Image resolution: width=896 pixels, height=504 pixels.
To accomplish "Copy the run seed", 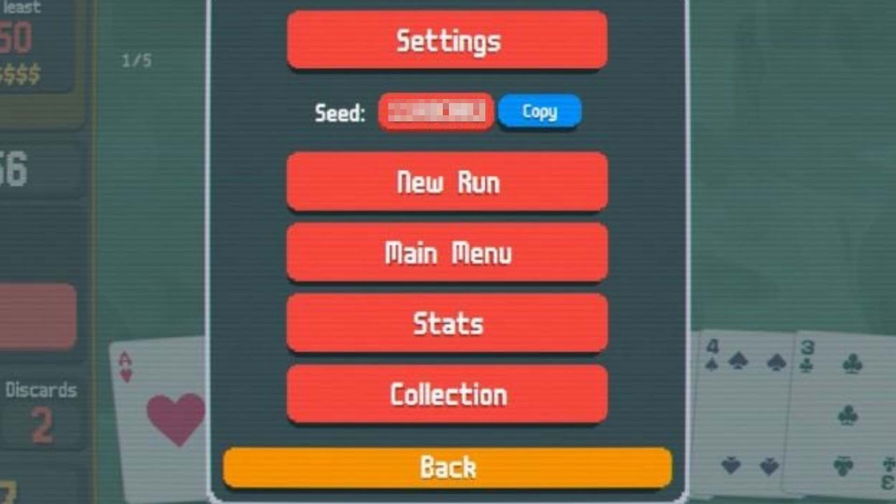I will 539,111.
